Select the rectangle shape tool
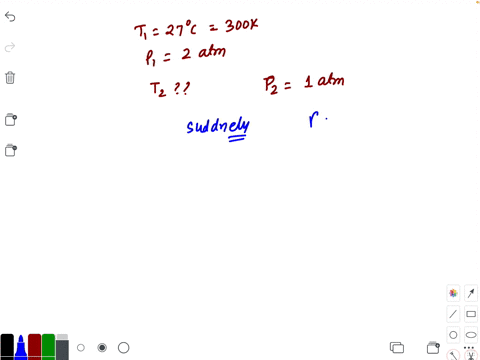 click(x=471, y=314)
